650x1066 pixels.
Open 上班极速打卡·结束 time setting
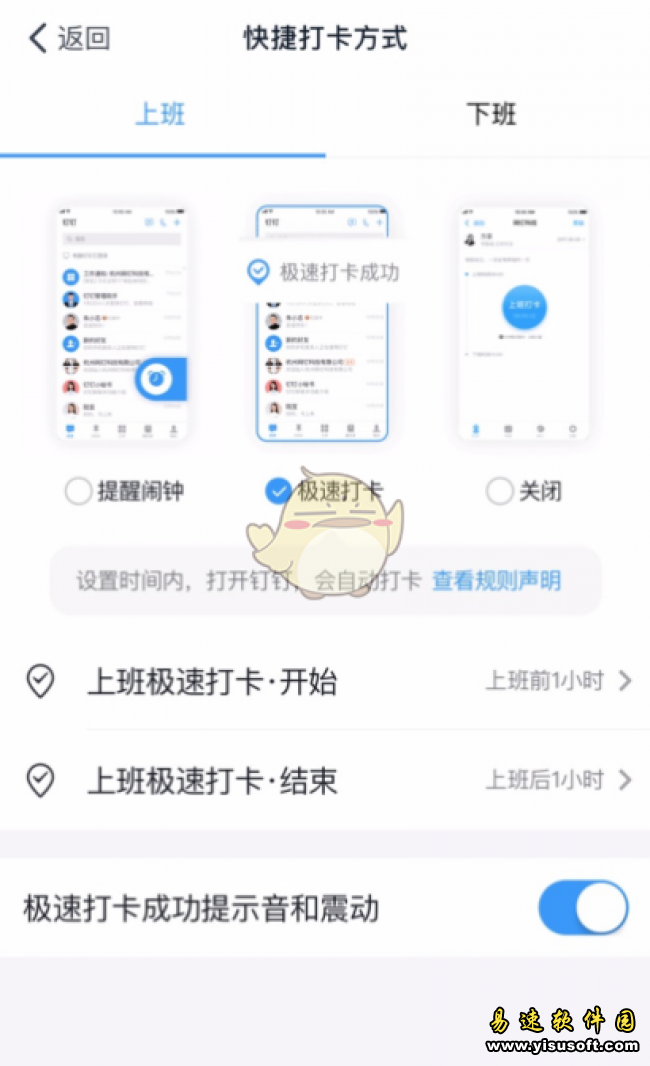(x=325, y=781)
